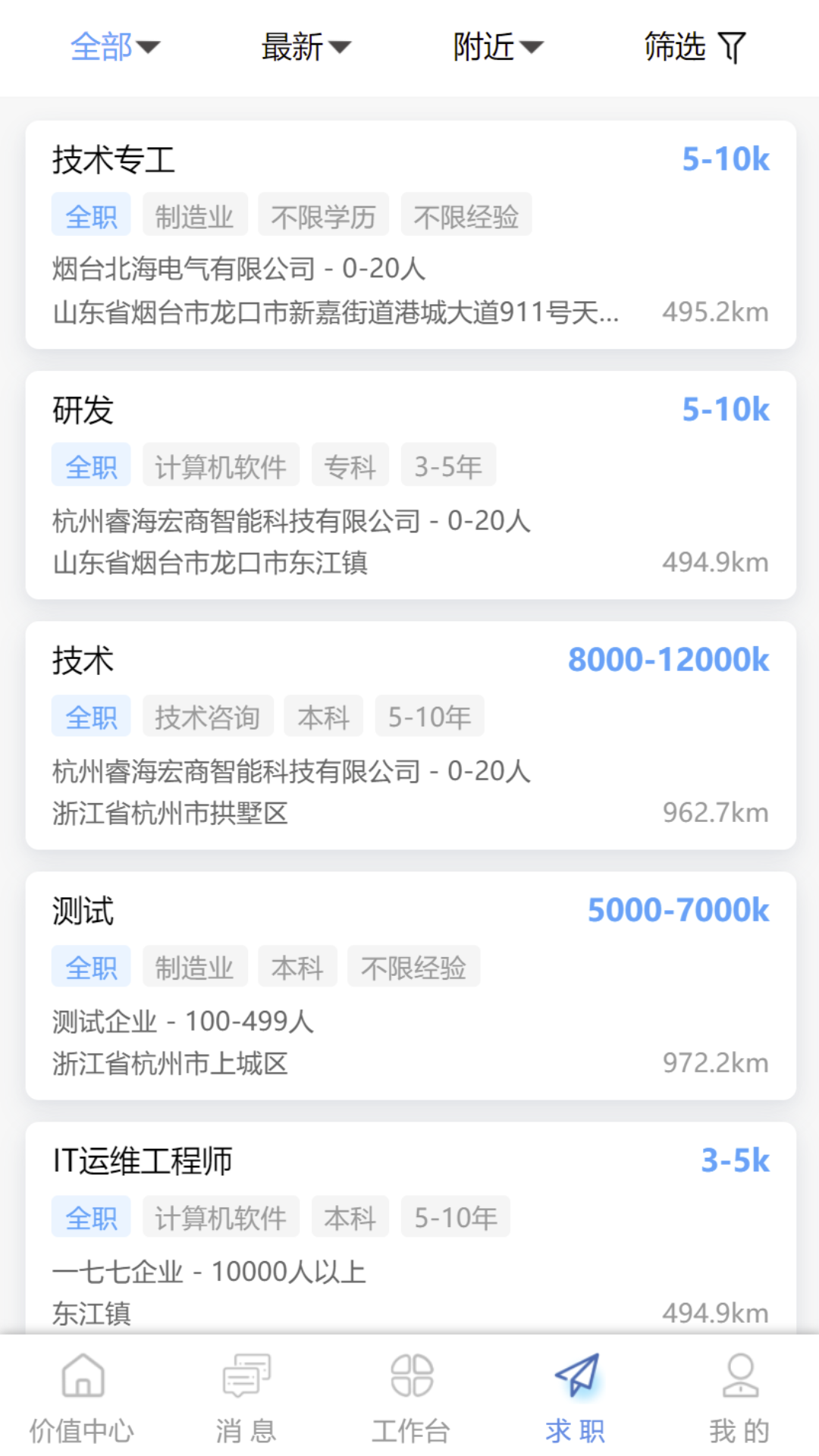
Task: Open the 筛选 filter options
Action: [695, 47]
